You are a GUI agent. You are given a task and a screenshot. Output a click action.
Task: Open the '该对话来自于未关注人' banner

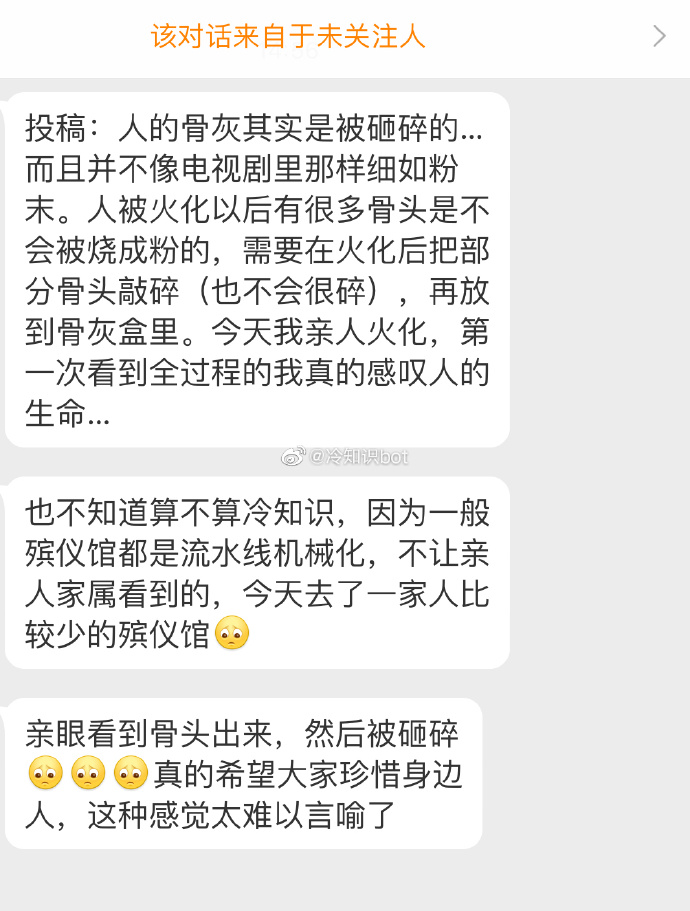(x=288, y=37)
